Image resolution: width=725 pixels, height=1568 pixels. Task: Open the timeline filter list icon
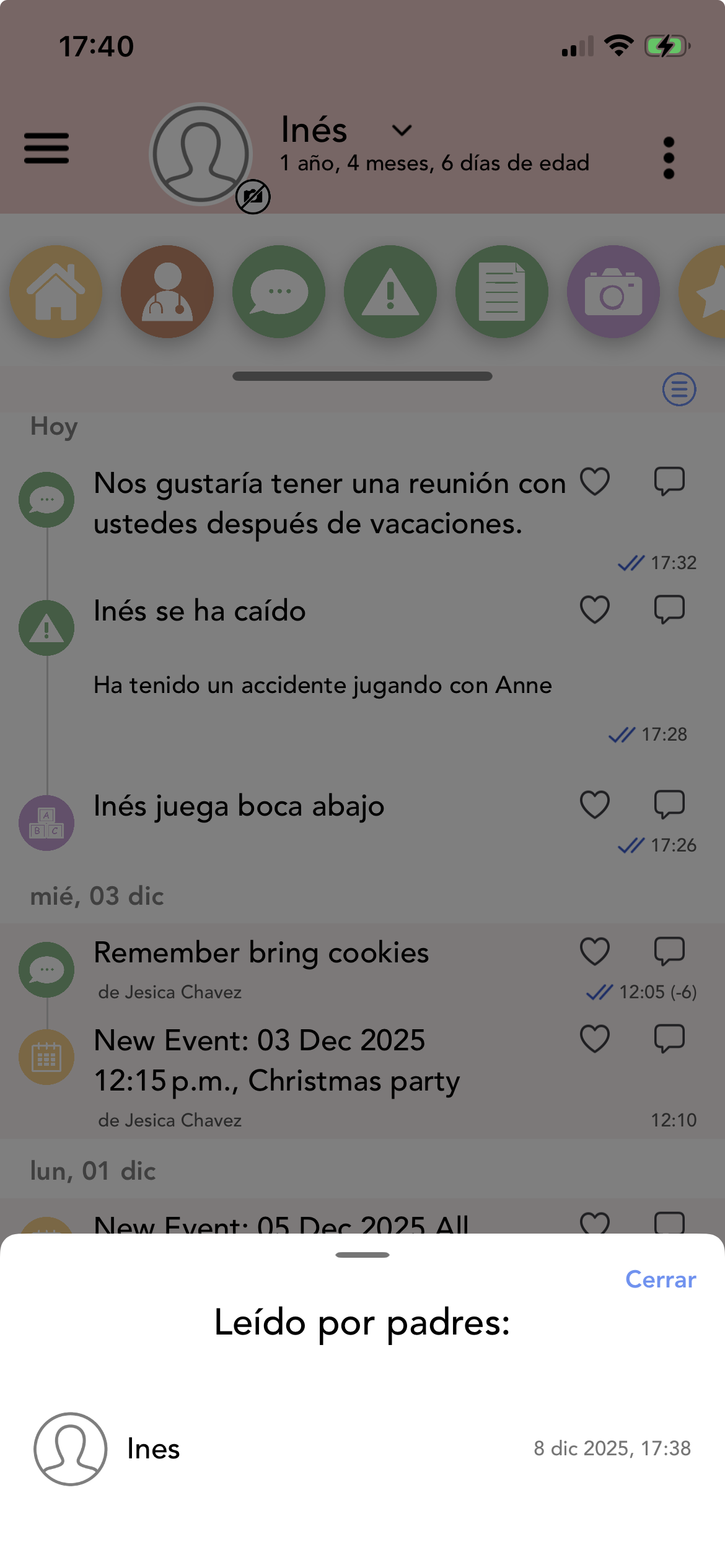[x=679, y=390]
